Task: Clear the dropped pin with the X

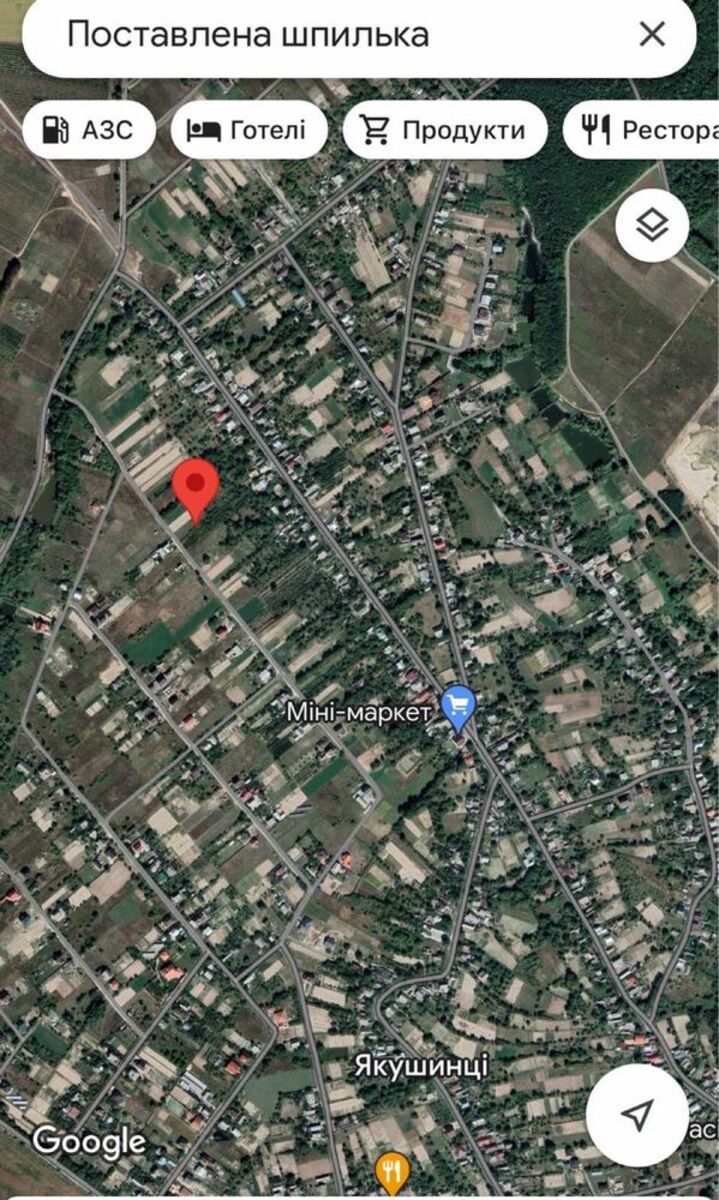Action: 652,35
